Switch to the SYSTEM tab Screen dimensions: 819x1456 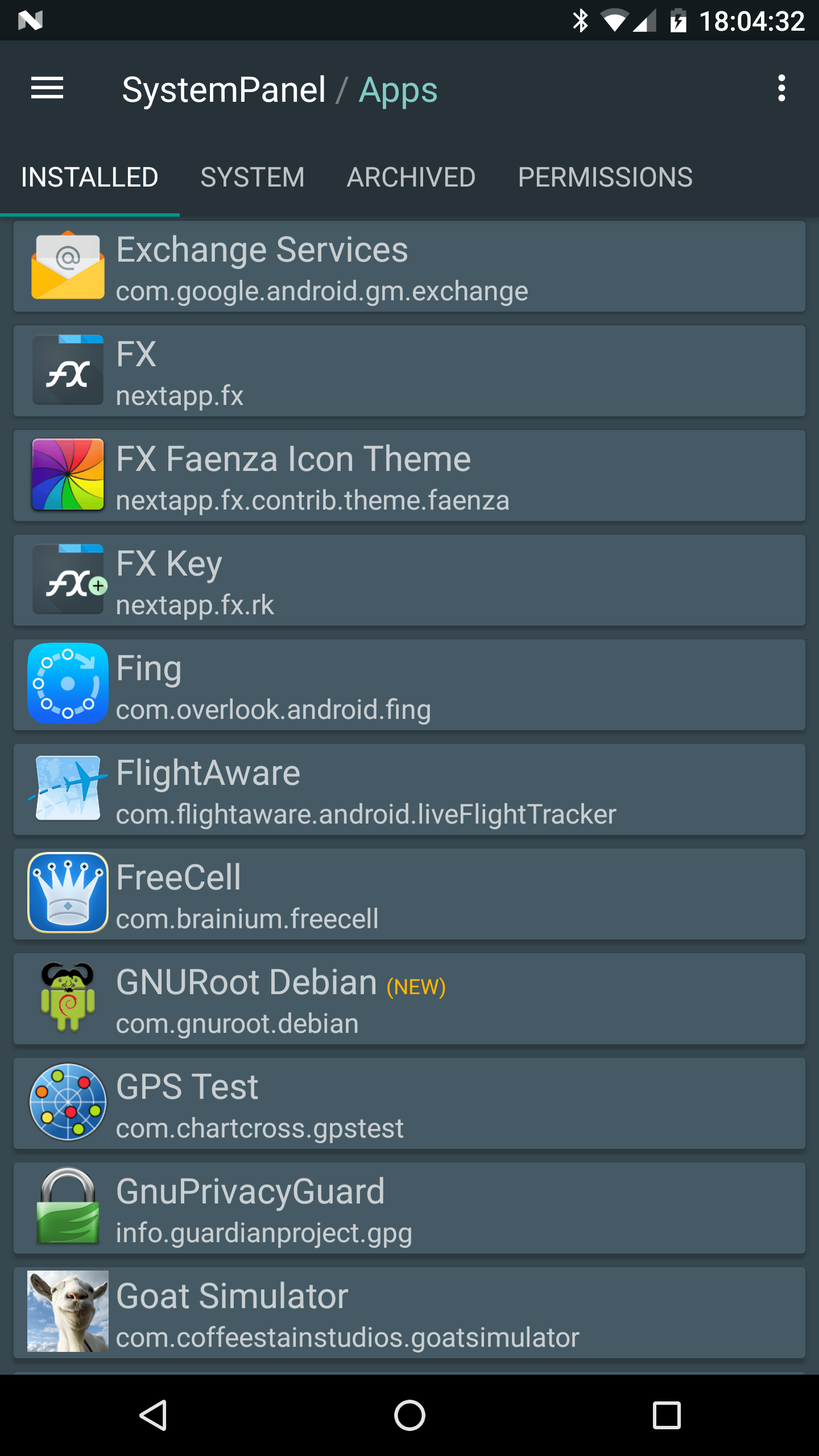(x=253, y=177)
